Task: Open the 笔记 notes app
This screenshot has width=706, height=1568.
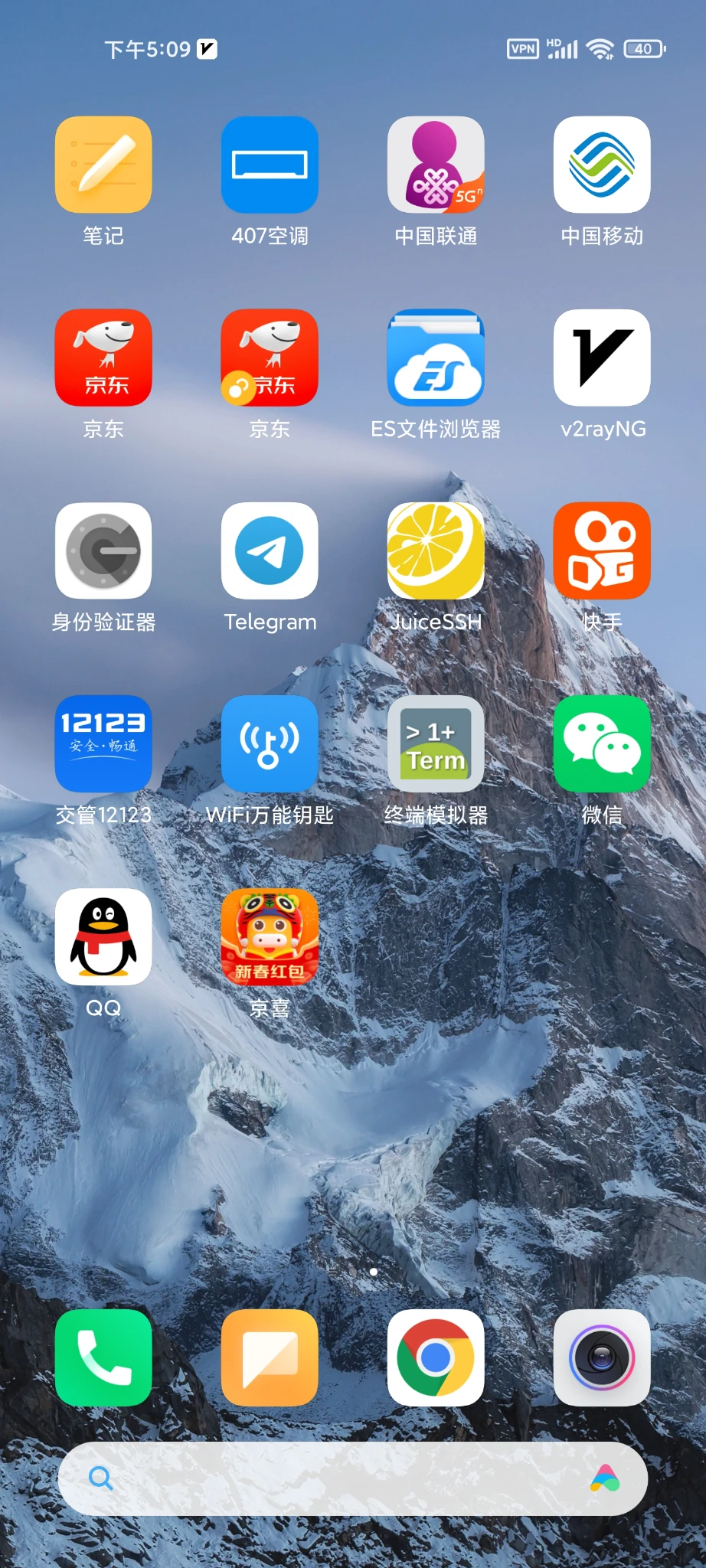Action: point(103,165)
